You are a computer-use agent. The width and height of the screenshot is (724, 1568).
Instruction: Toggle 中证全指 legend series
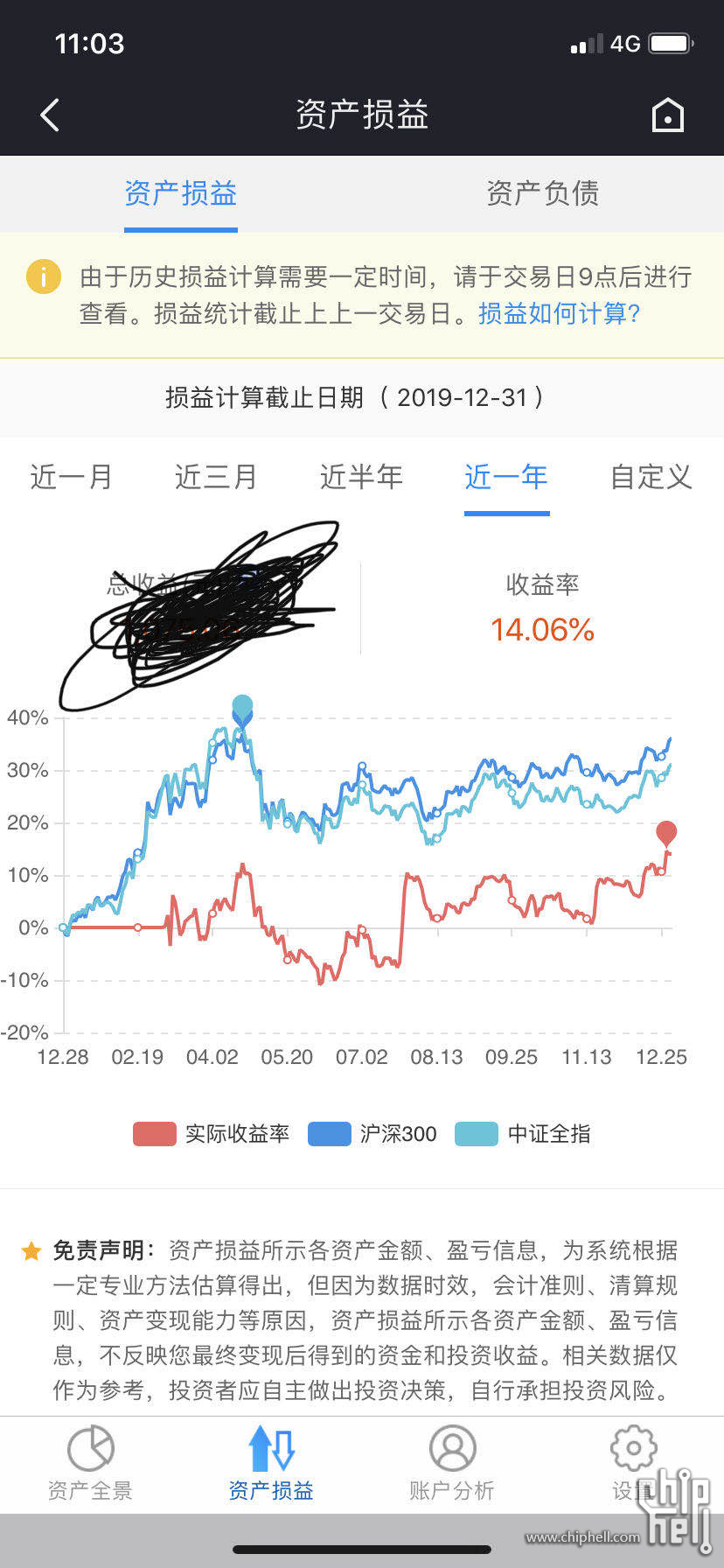tap(523, 1134)
